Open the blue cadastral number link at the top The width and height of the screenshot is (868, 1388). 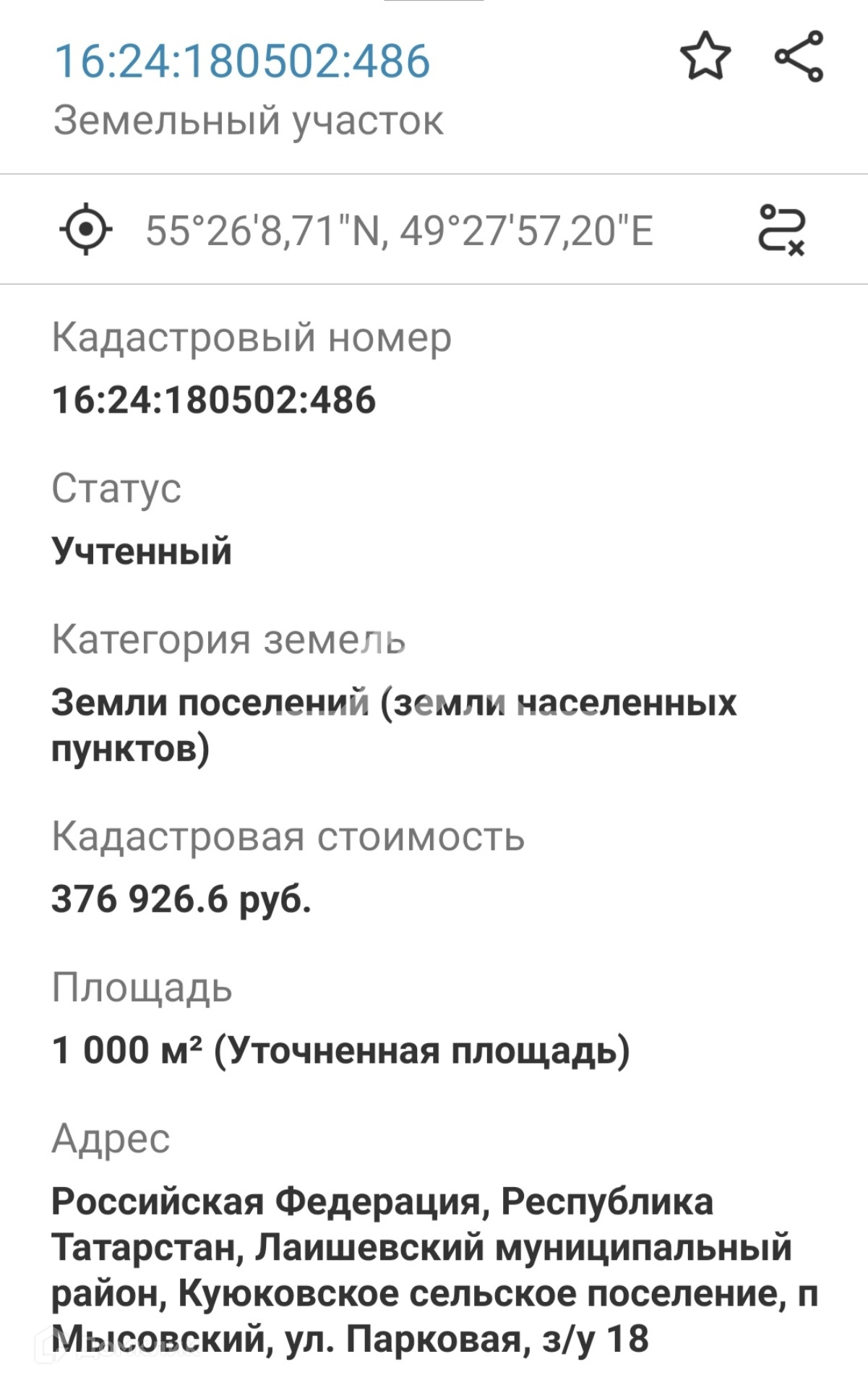pyautogui.click(x=243, y=61)
